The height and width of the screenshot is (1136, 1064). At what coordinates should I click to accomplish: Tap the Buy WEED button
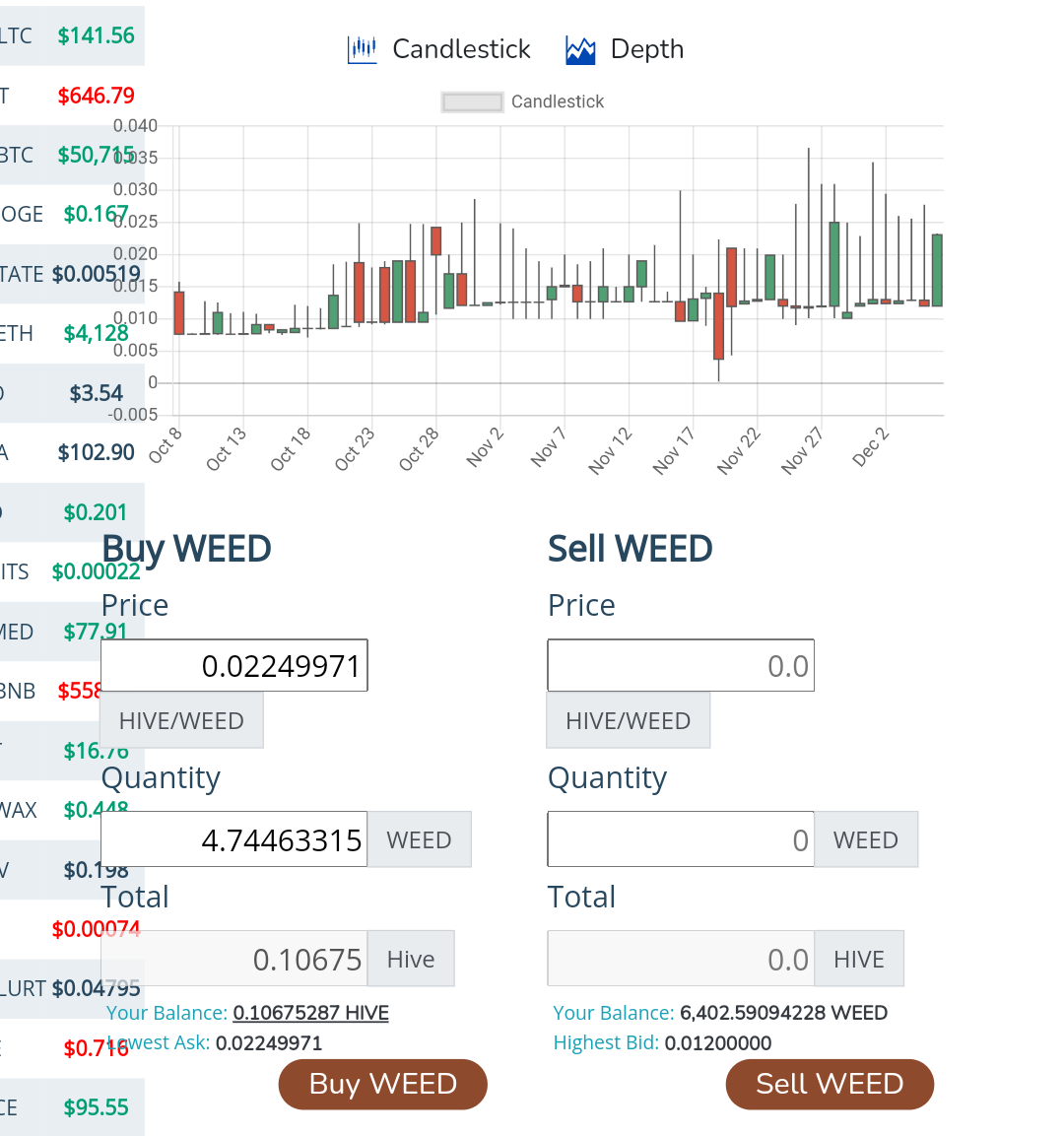point(382,1084)
